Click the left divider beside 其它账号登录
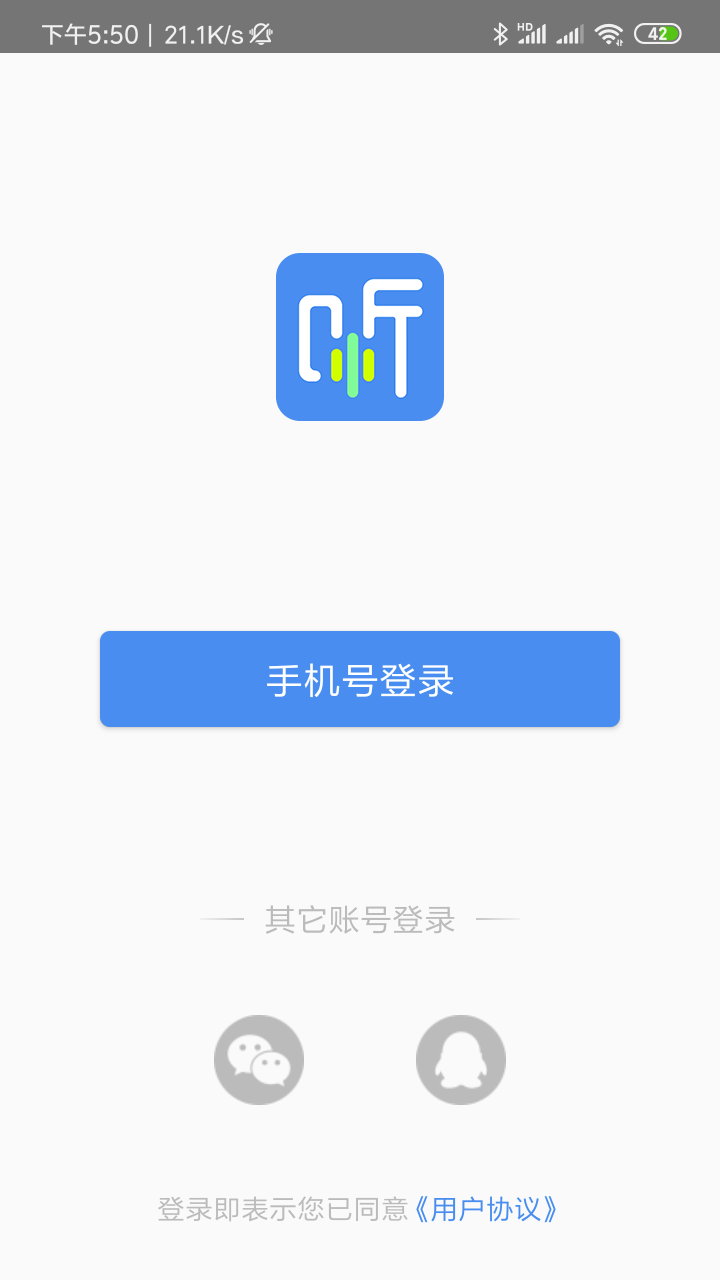720x1280 pixels. click(x=222, y=919)
